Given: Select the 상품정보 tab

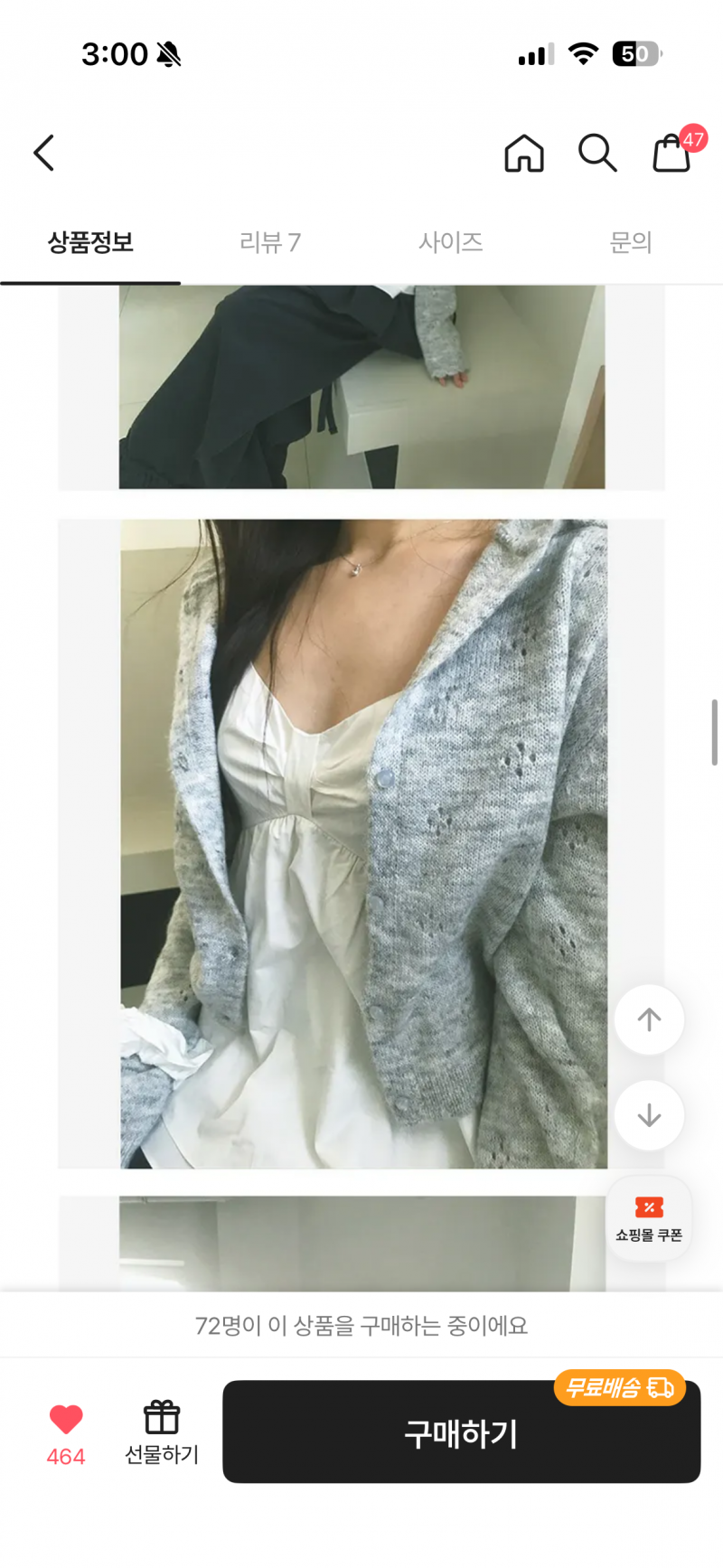Looking at the screenshot, I should [90, 242].
